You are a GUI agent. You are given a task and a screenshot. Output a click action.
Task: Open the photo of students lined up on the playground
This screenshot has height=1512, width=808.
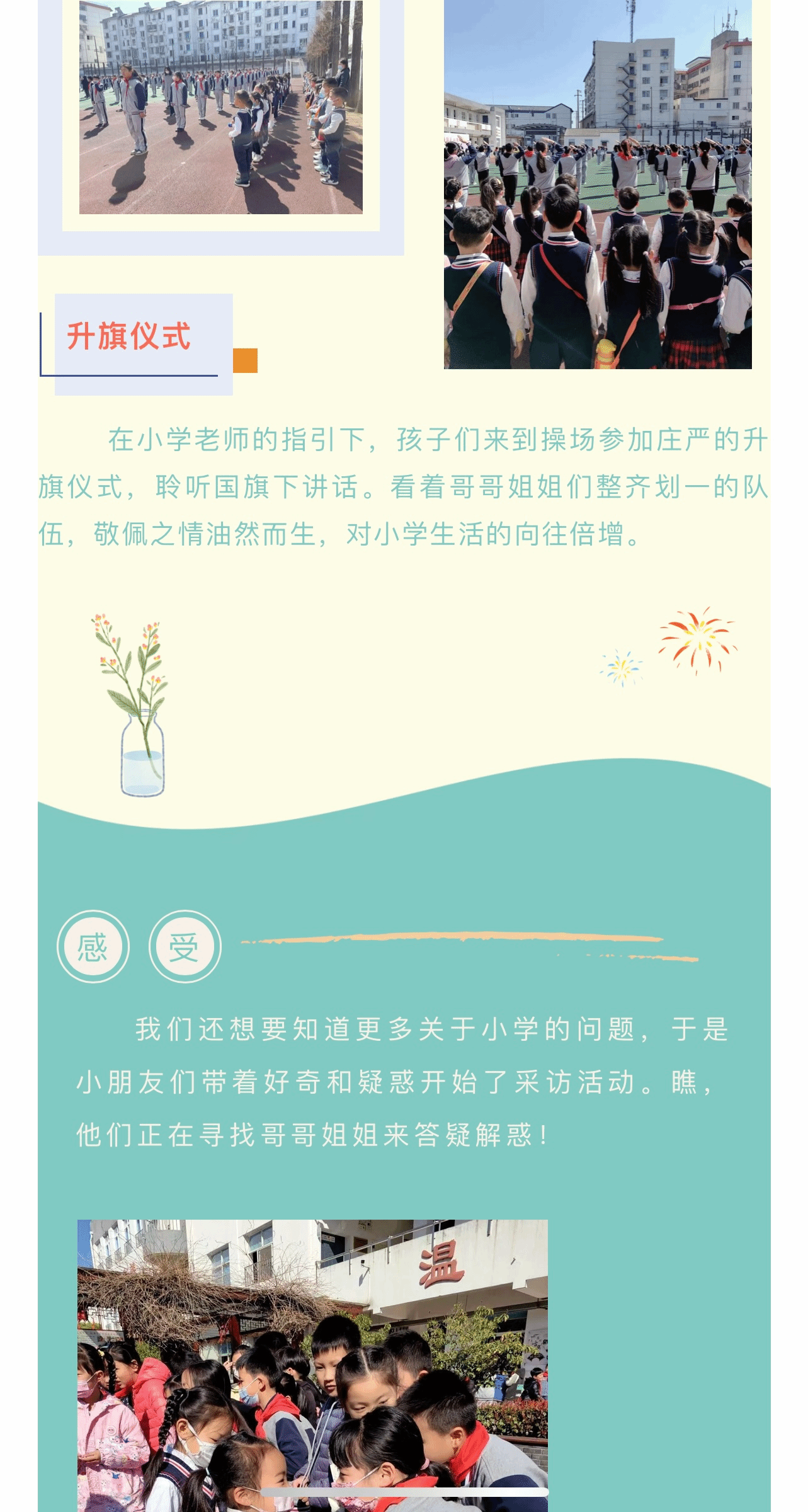220,107
